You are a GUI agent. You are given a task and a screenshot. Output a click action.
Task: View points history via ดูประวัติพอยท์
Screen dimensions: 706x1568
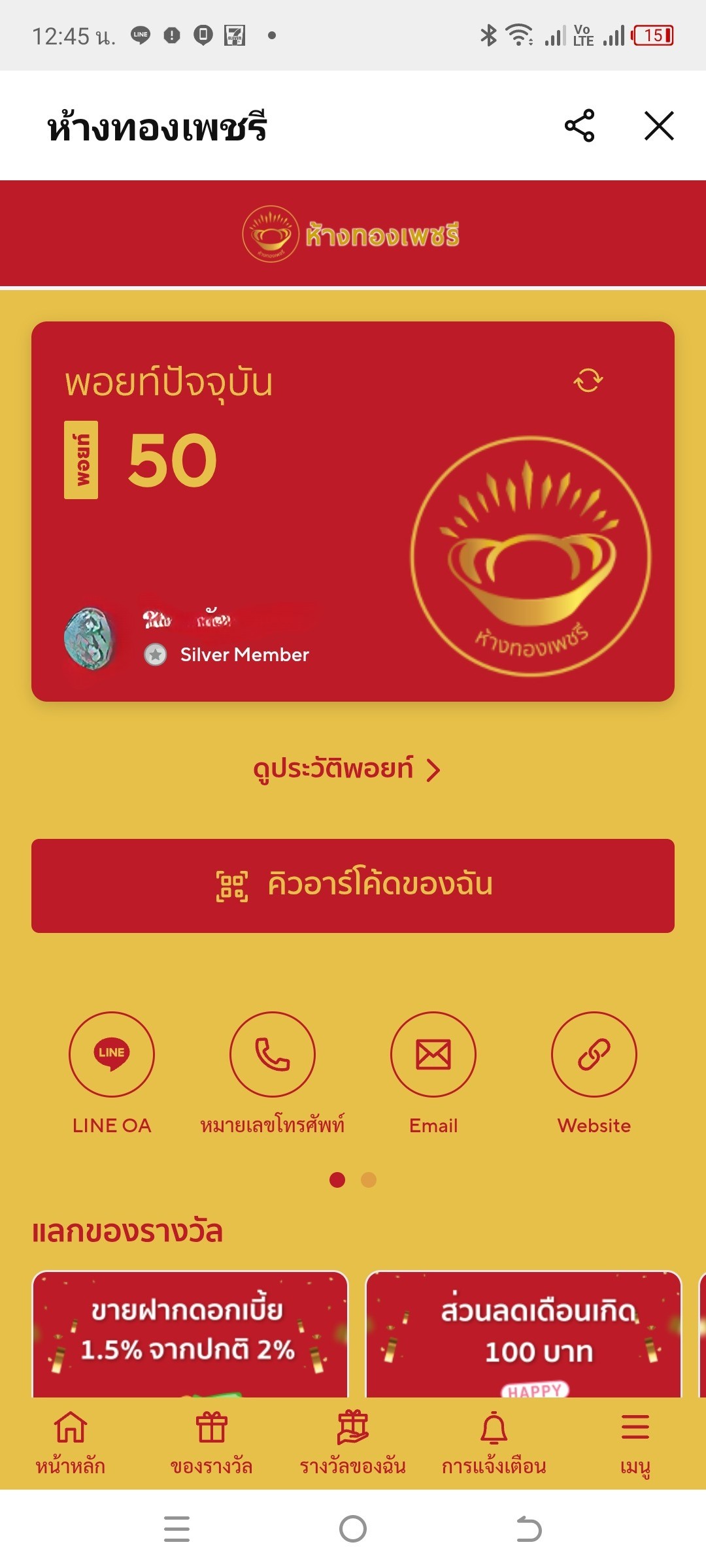click(346, 769)
